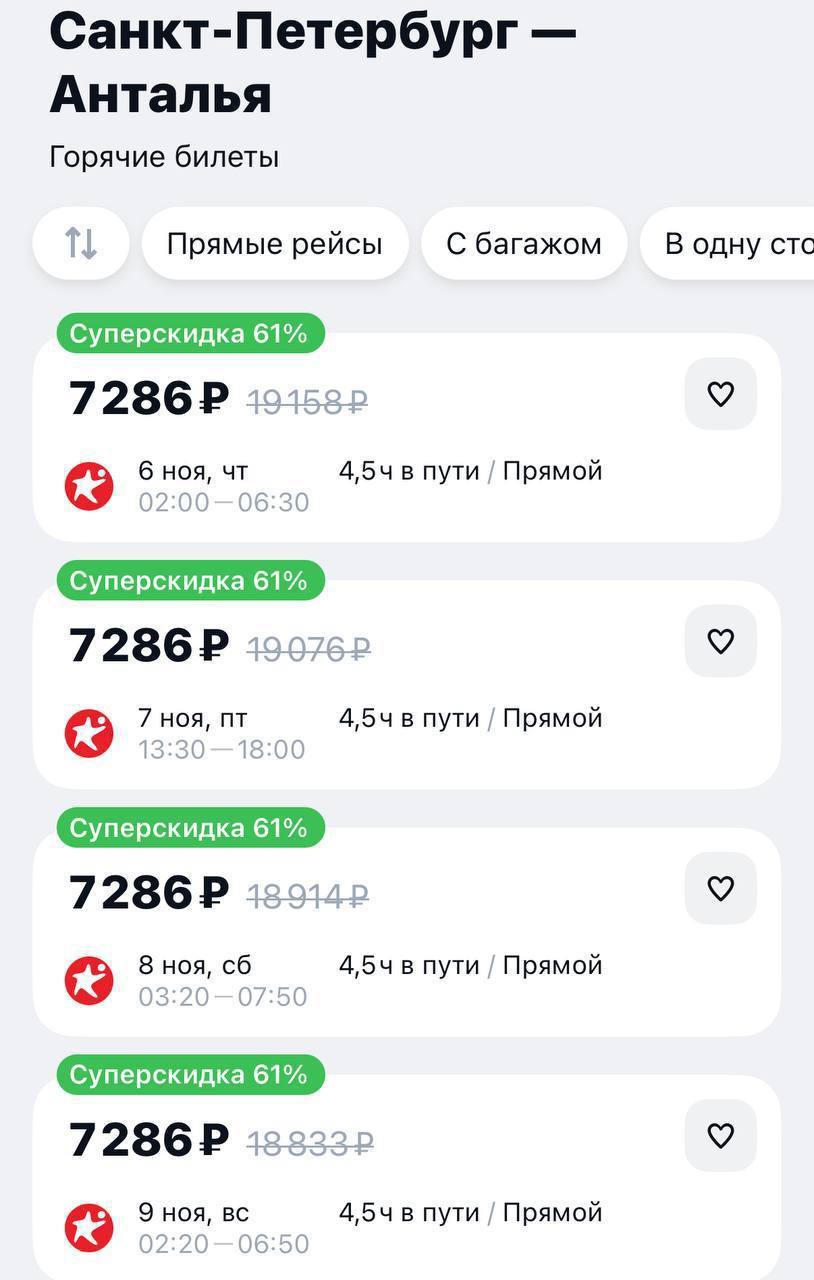Viewport: 814px width, 1280px height.
Task: Select the Прямые рейсы filter chip
Action: coord(275,243)
